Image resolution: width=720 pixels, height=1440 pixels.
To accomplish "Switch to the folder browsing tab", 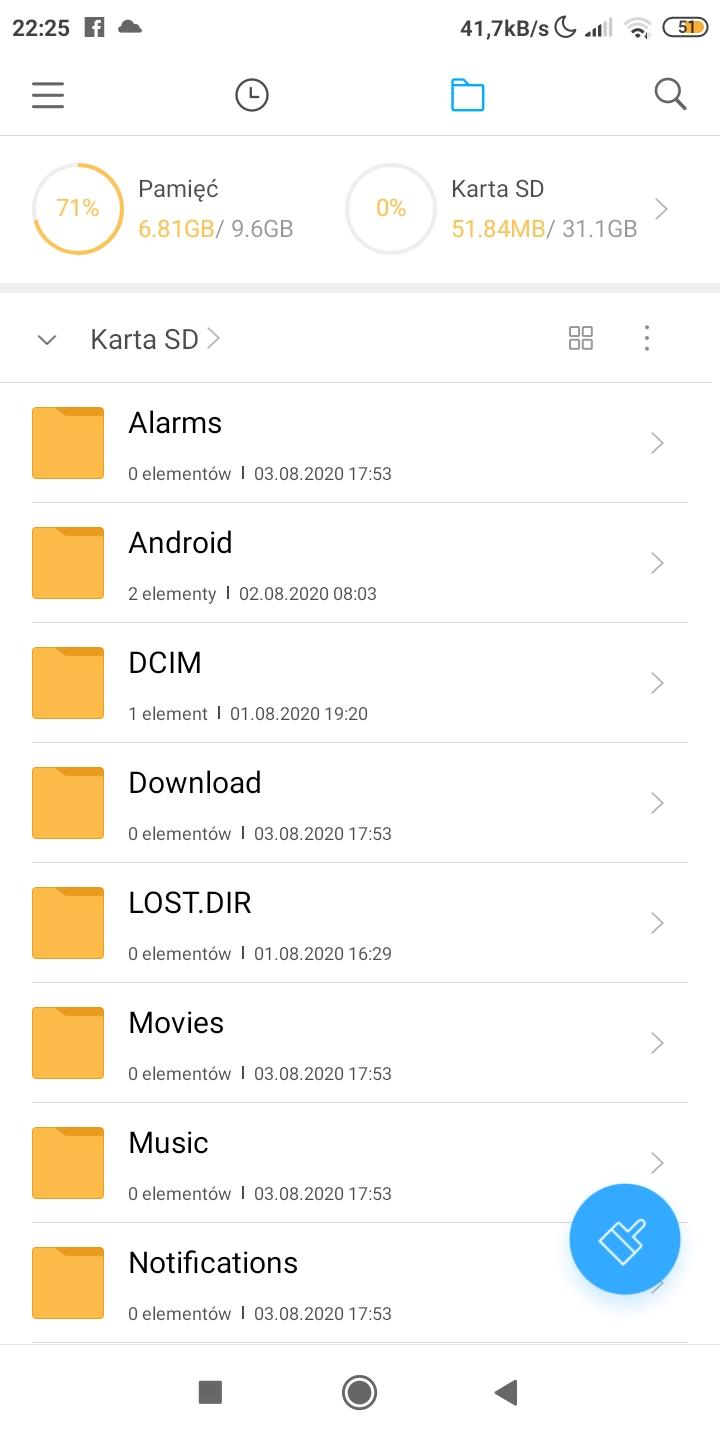I will [467, 95].
